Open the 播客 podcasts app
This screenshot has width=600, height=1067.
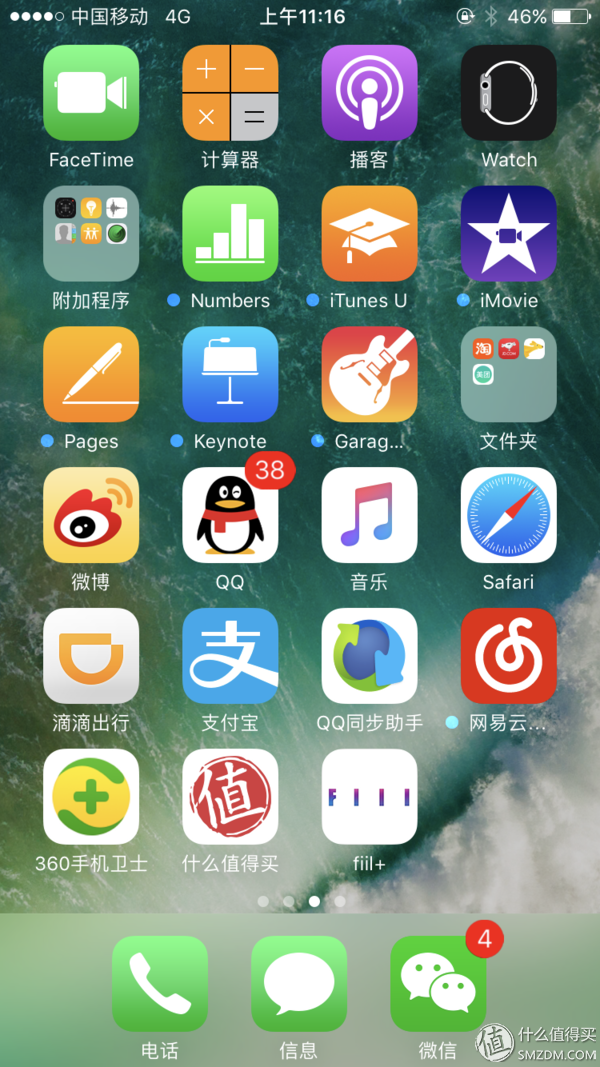click(x=369, y=93)
